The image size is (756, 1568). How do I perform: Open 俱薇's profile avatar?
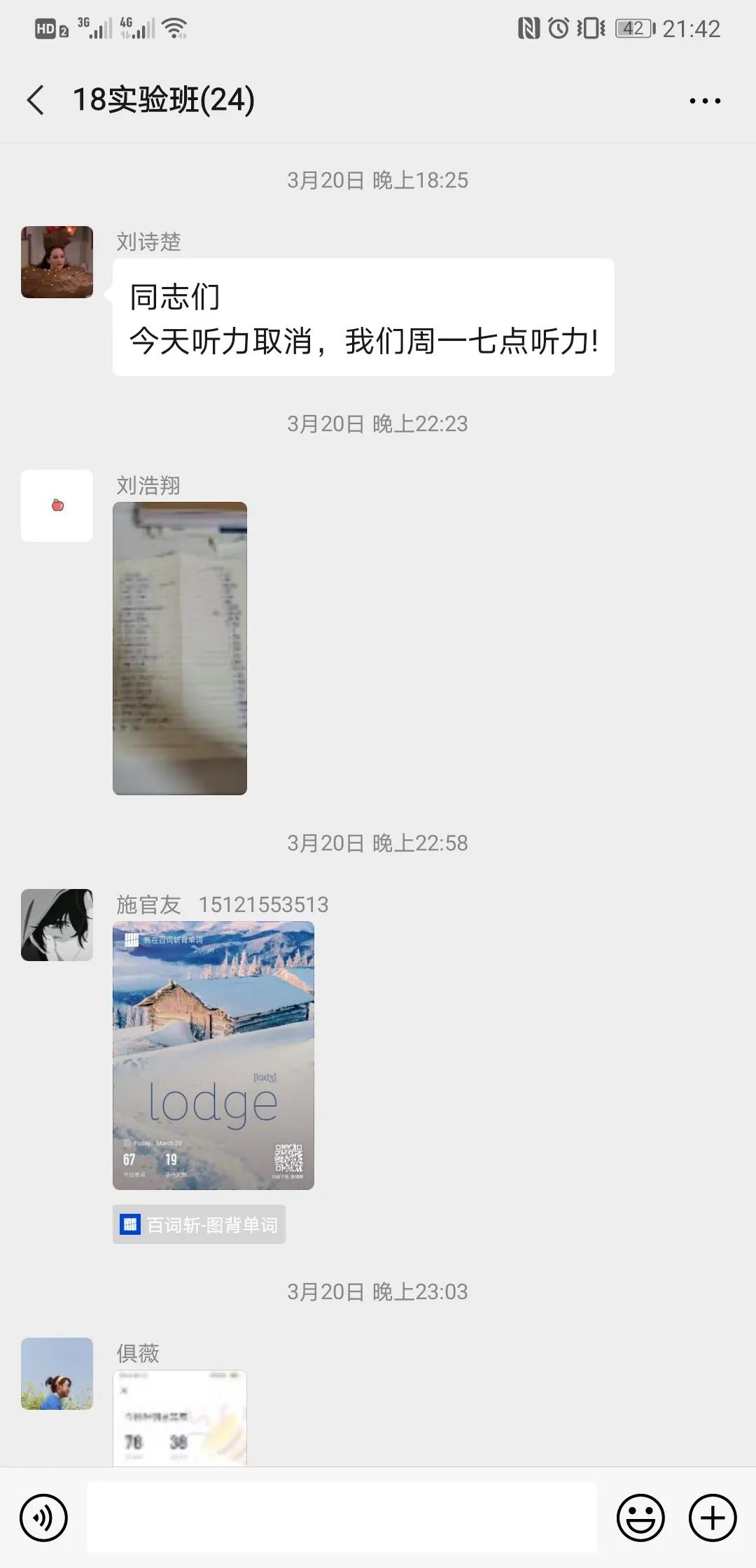(57, 1373)
